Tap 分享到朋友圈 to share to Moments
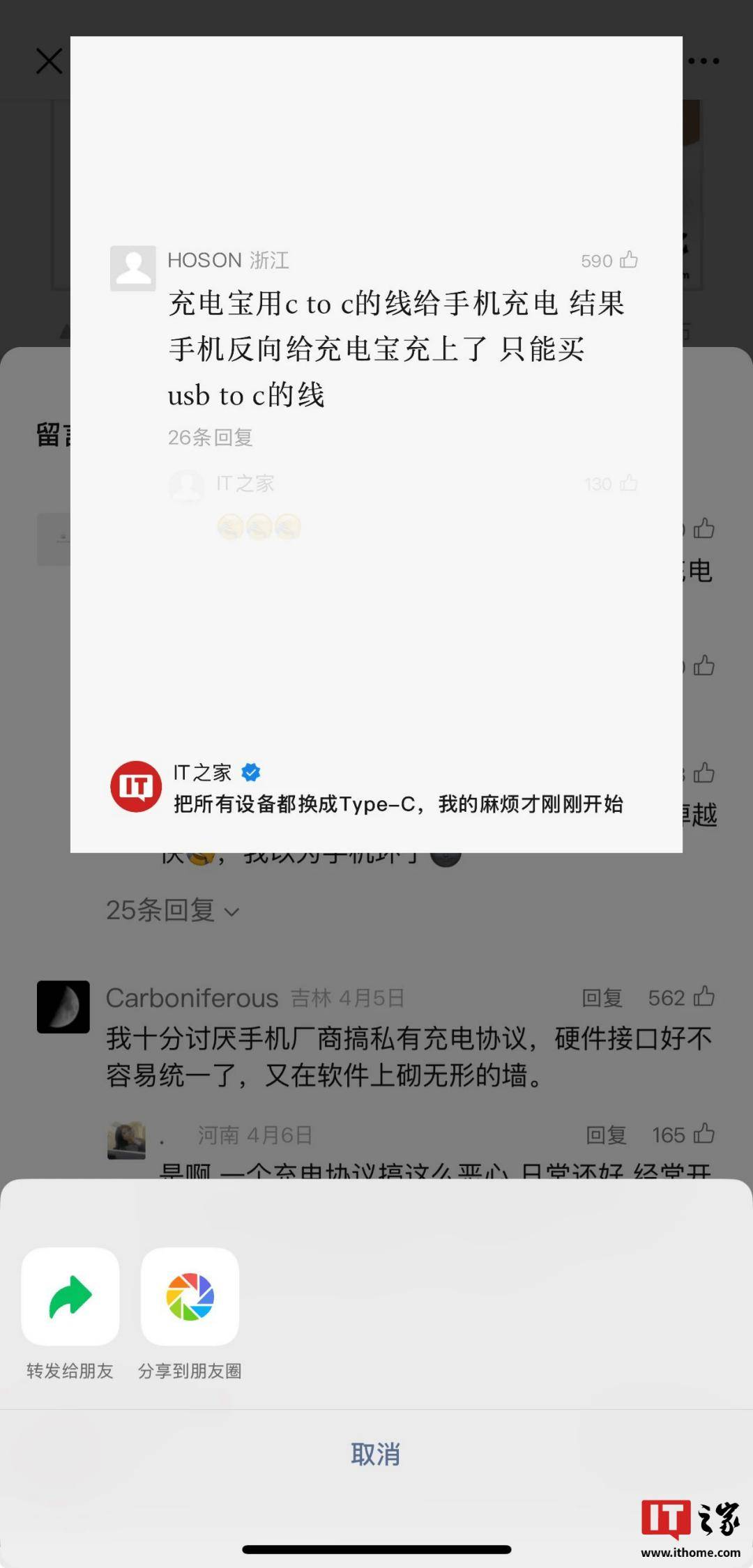This screenshot has height=1568, width=753. point(190,1297)
